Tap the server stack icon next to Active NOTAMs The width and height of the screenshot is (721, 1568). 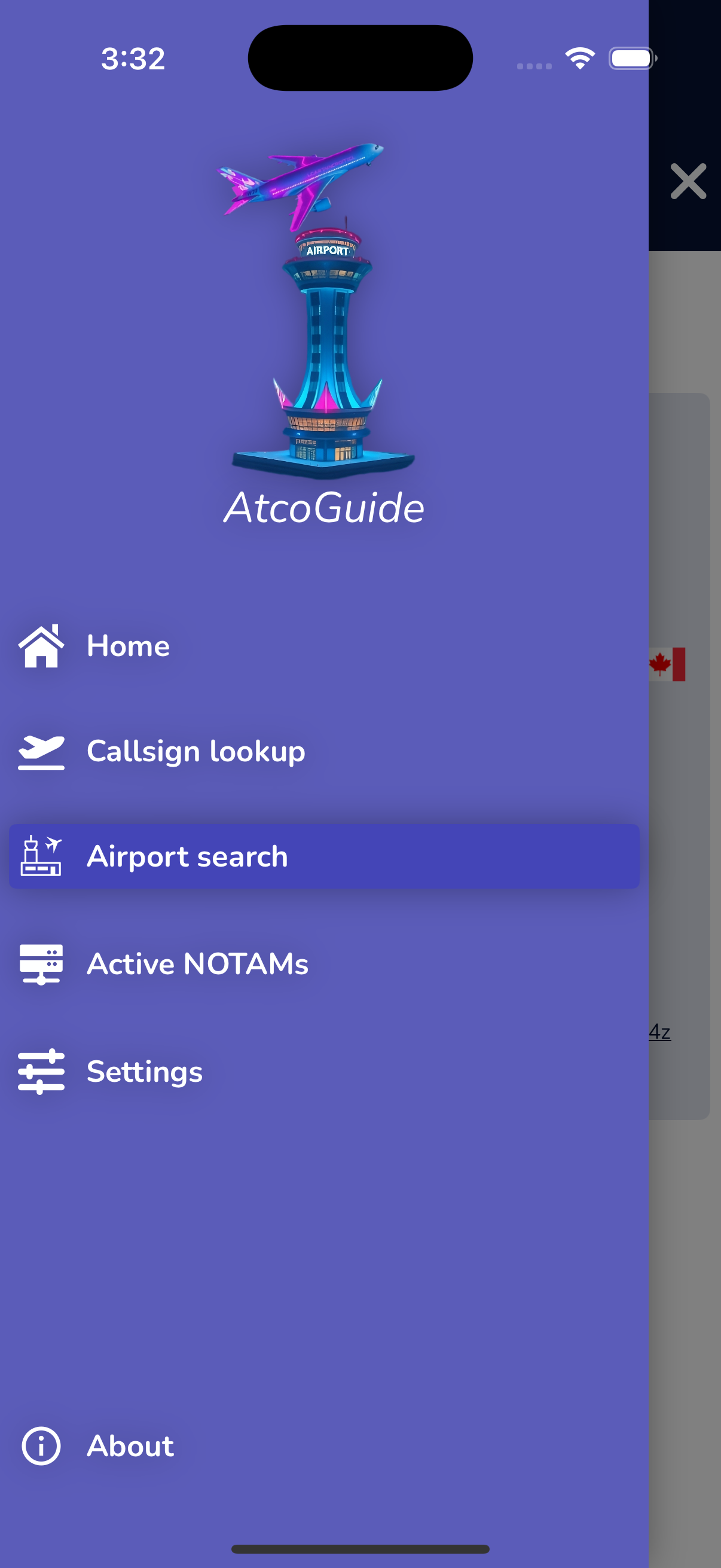pos(41,963)
